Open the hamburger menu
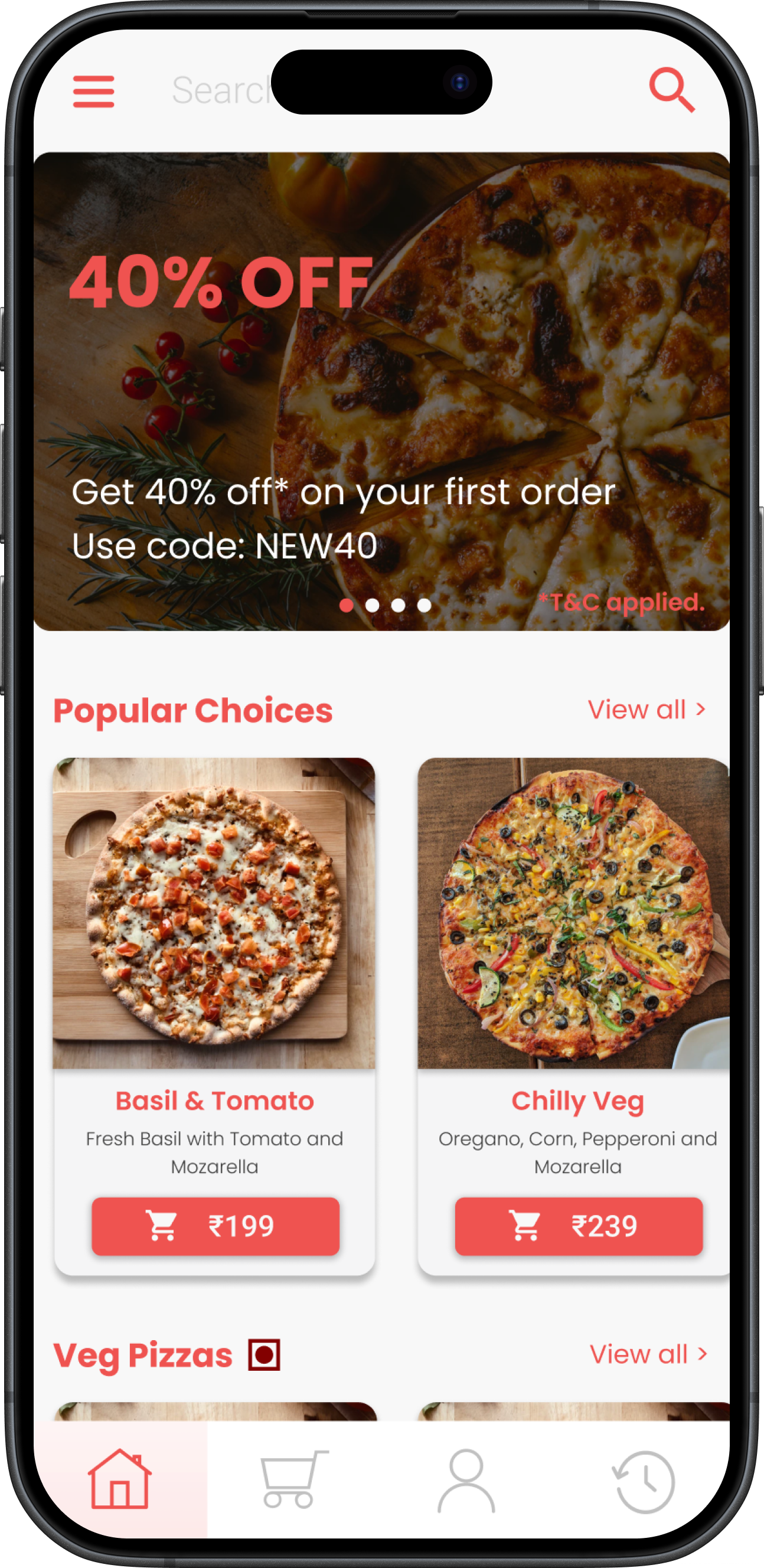 pos(93,92)
